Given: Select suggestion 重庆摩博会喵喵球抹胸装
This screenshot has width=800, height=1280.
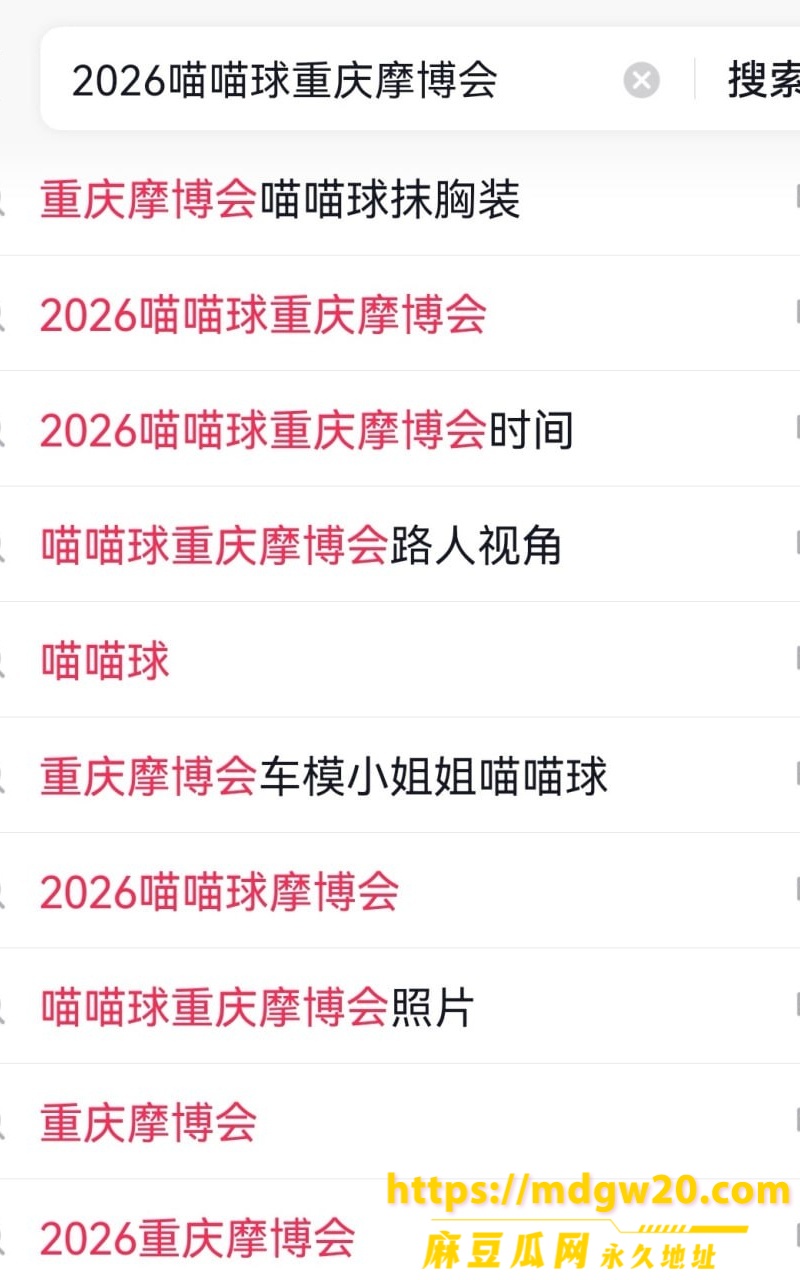Looking at the screenshot, I should (x=400, y=200).
